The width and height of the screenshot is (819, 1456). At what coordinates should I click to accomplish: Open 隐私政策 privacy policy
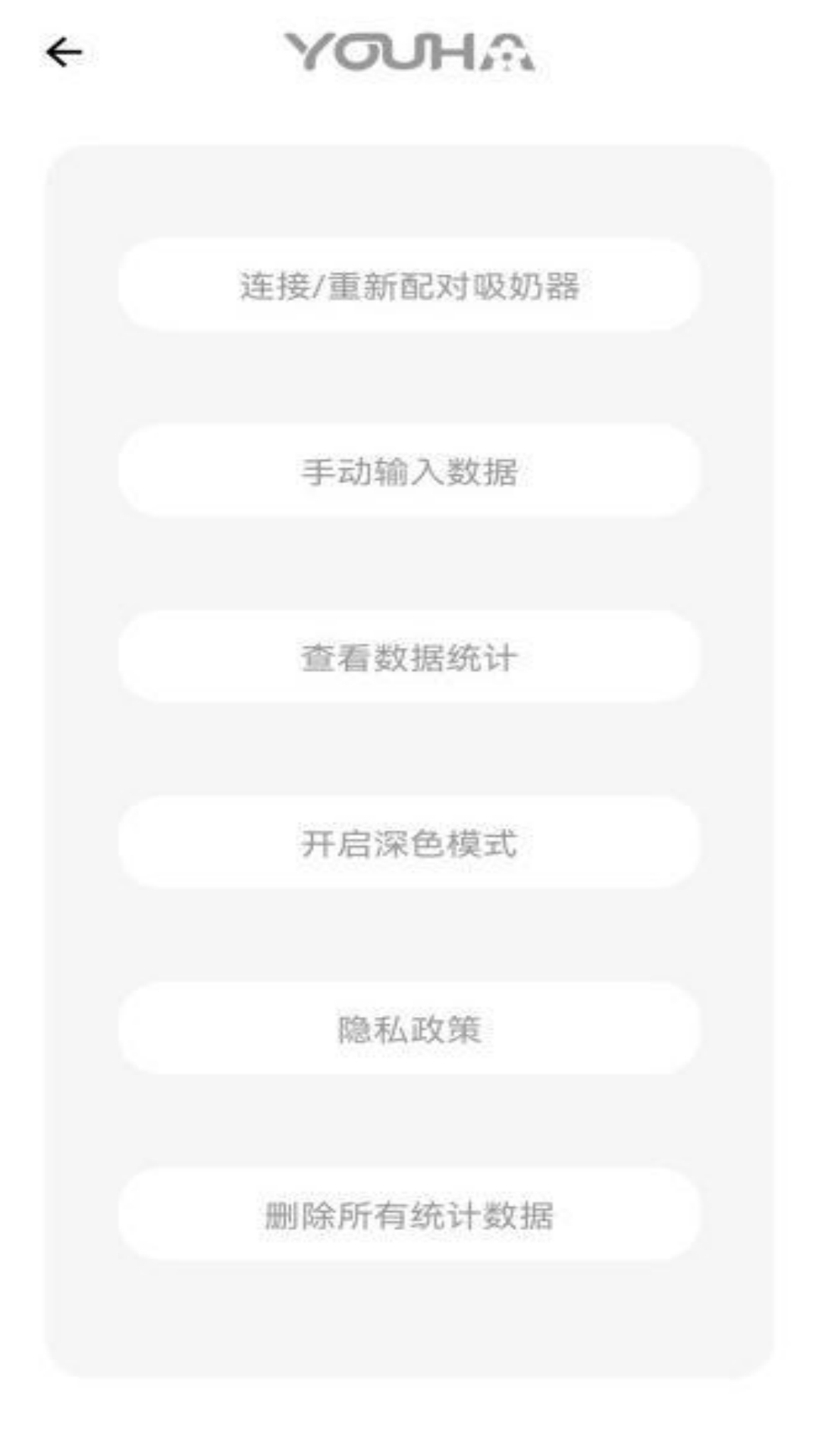tap(409, 1029)
